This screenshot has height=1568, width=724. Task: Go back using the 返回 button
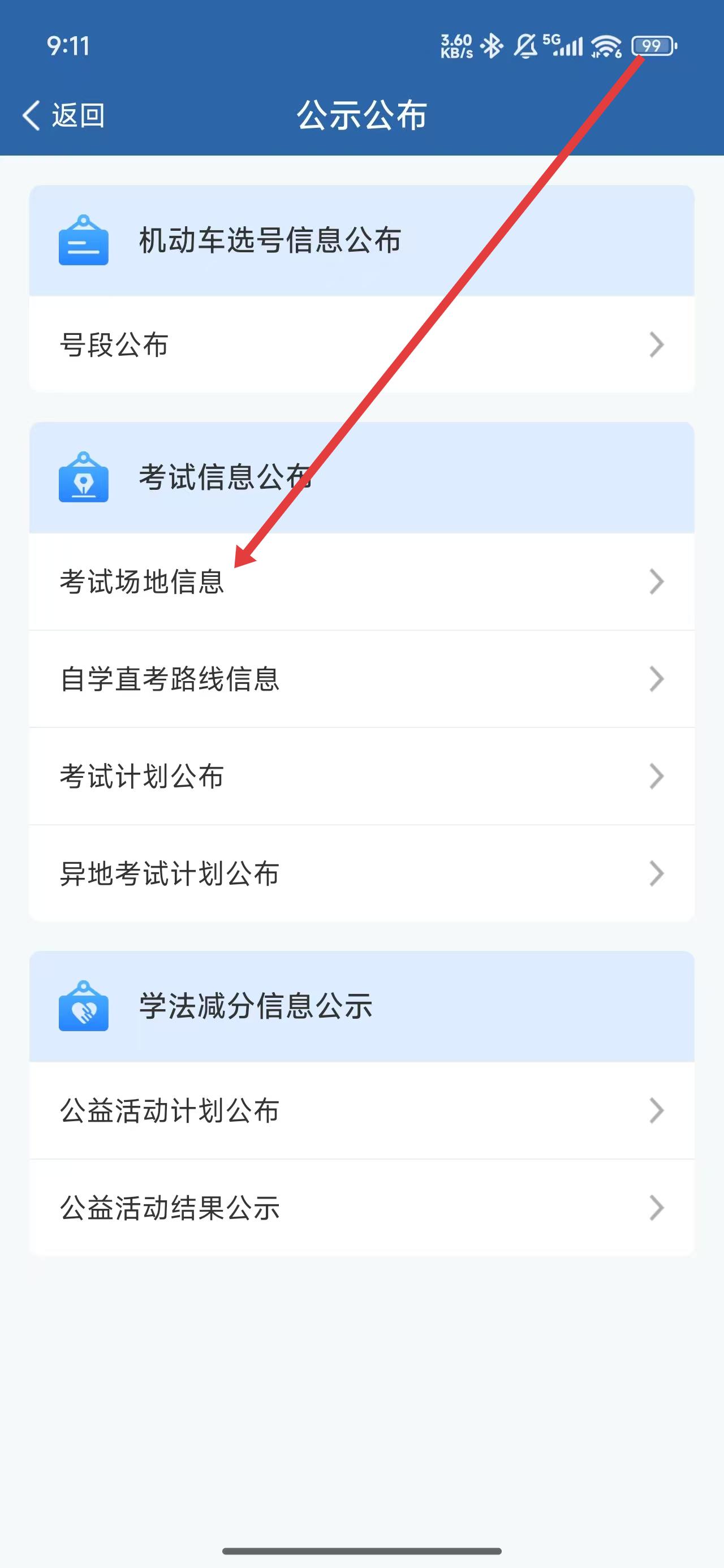[64, 115]
